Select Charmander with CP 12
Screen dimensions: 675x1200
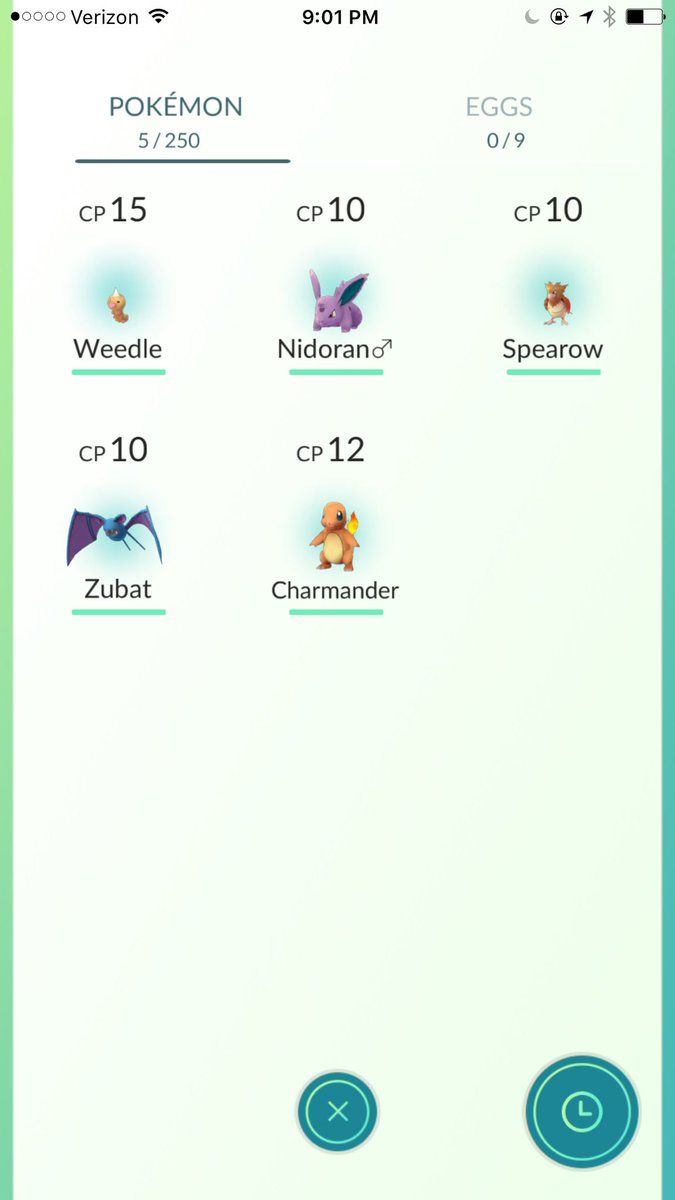coord(335,540)
